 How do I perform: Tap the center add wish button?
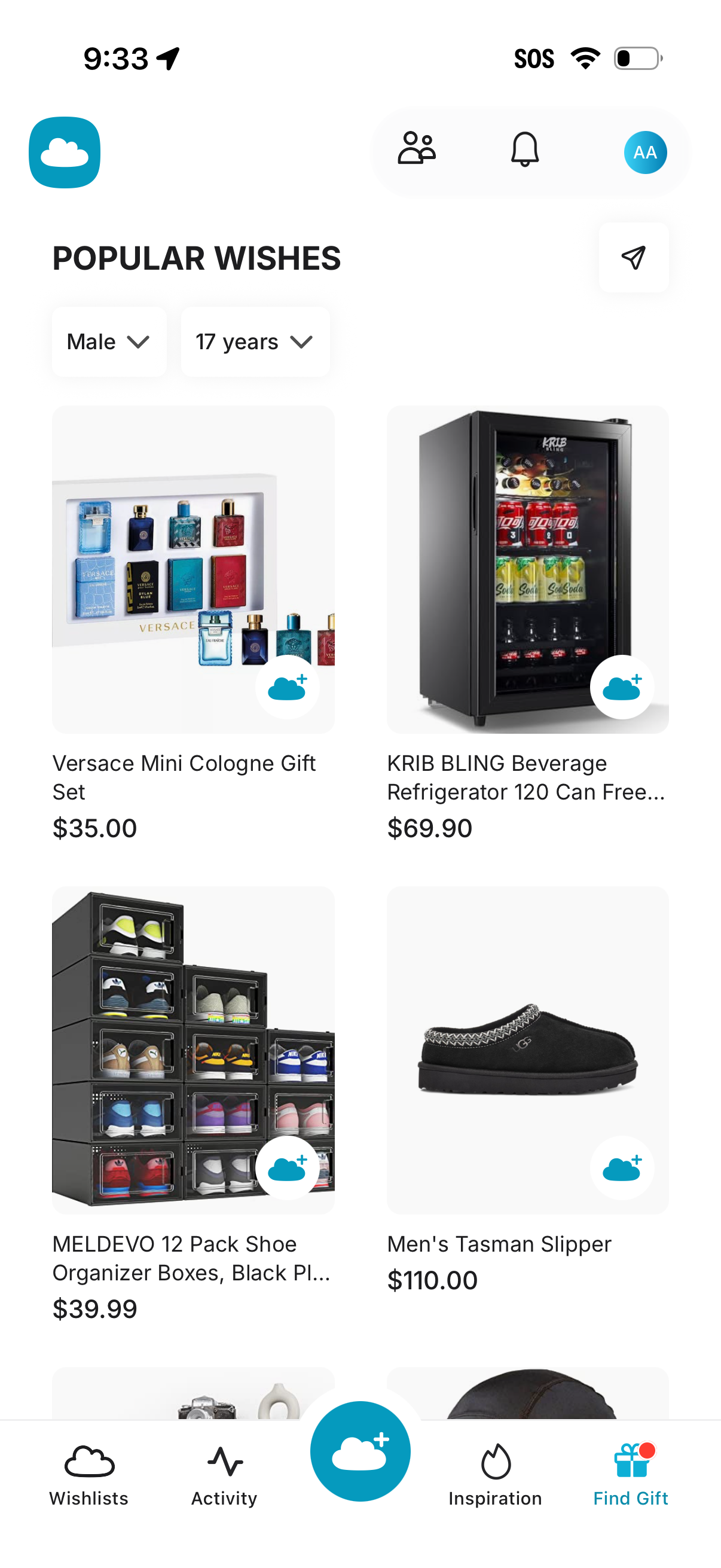click(360, 1452)
